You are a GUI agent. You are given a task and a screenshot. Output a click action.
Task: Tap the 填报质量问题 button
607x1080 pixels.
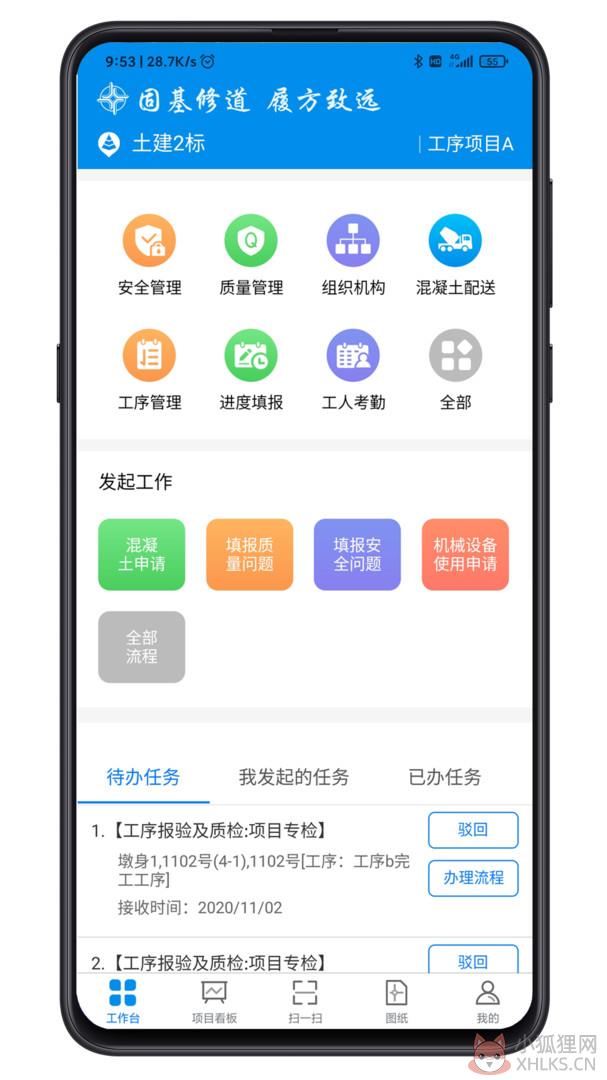(249, 554)
